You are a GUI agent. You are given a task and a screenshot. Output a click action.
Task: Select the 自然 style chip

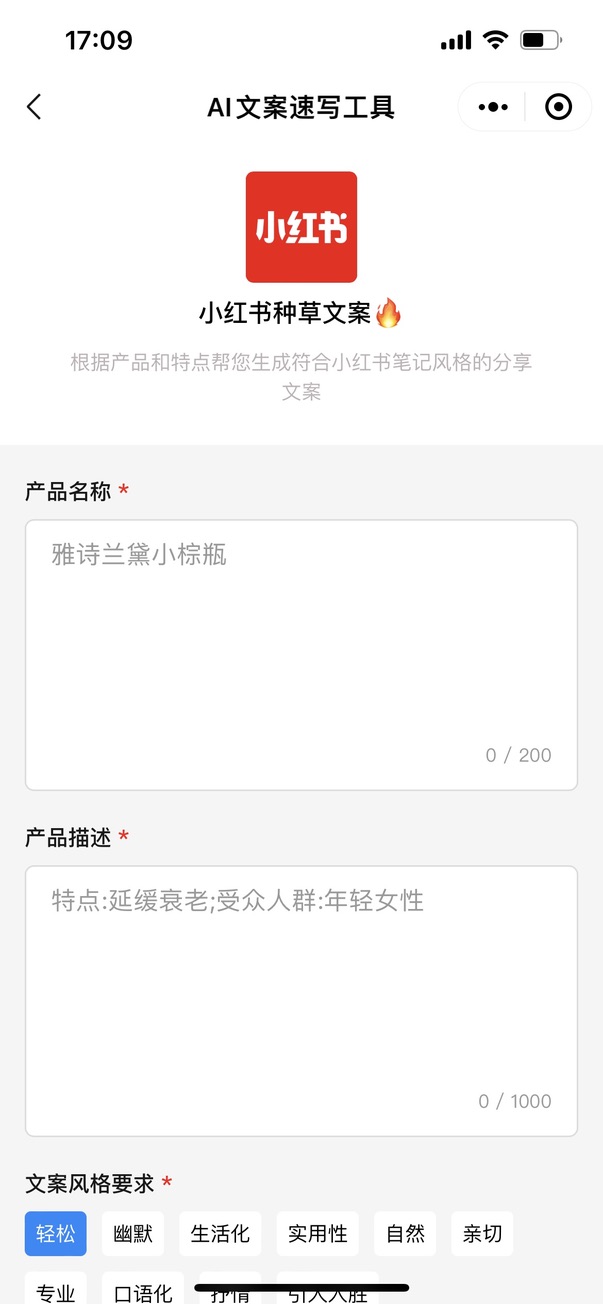(405, 1234)
